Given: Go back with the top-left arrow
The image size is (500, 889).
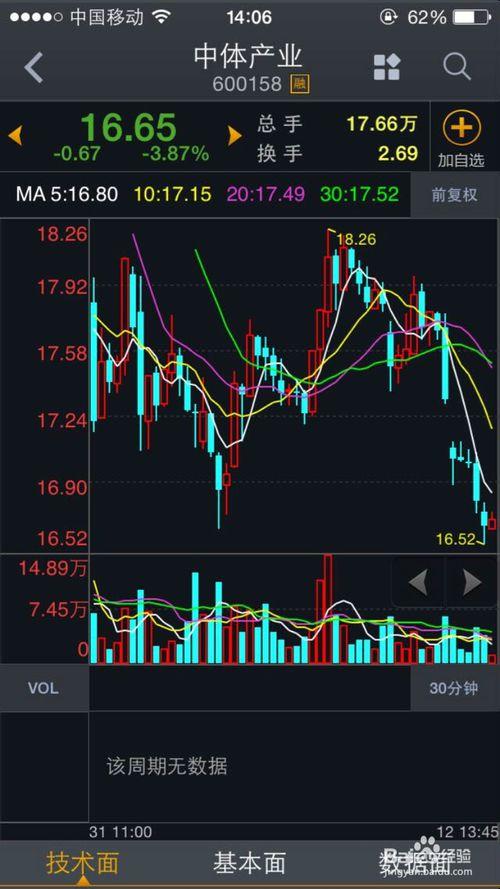Looking at the screenshot, I should click(x=33, y=68).
